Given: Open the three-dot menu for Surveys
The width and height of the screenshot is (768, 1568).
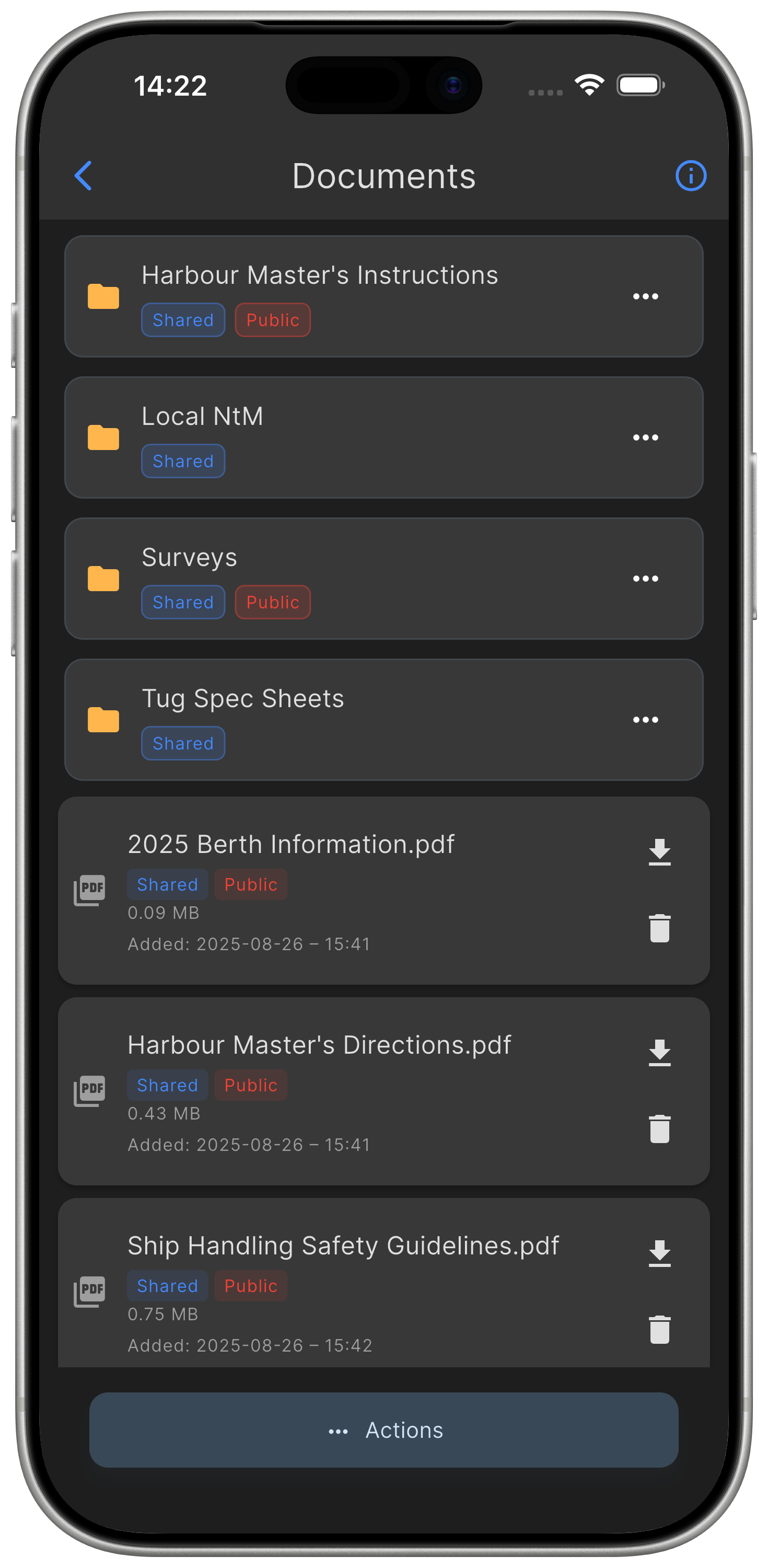Looking at the screenshot, I should (645, 579).
